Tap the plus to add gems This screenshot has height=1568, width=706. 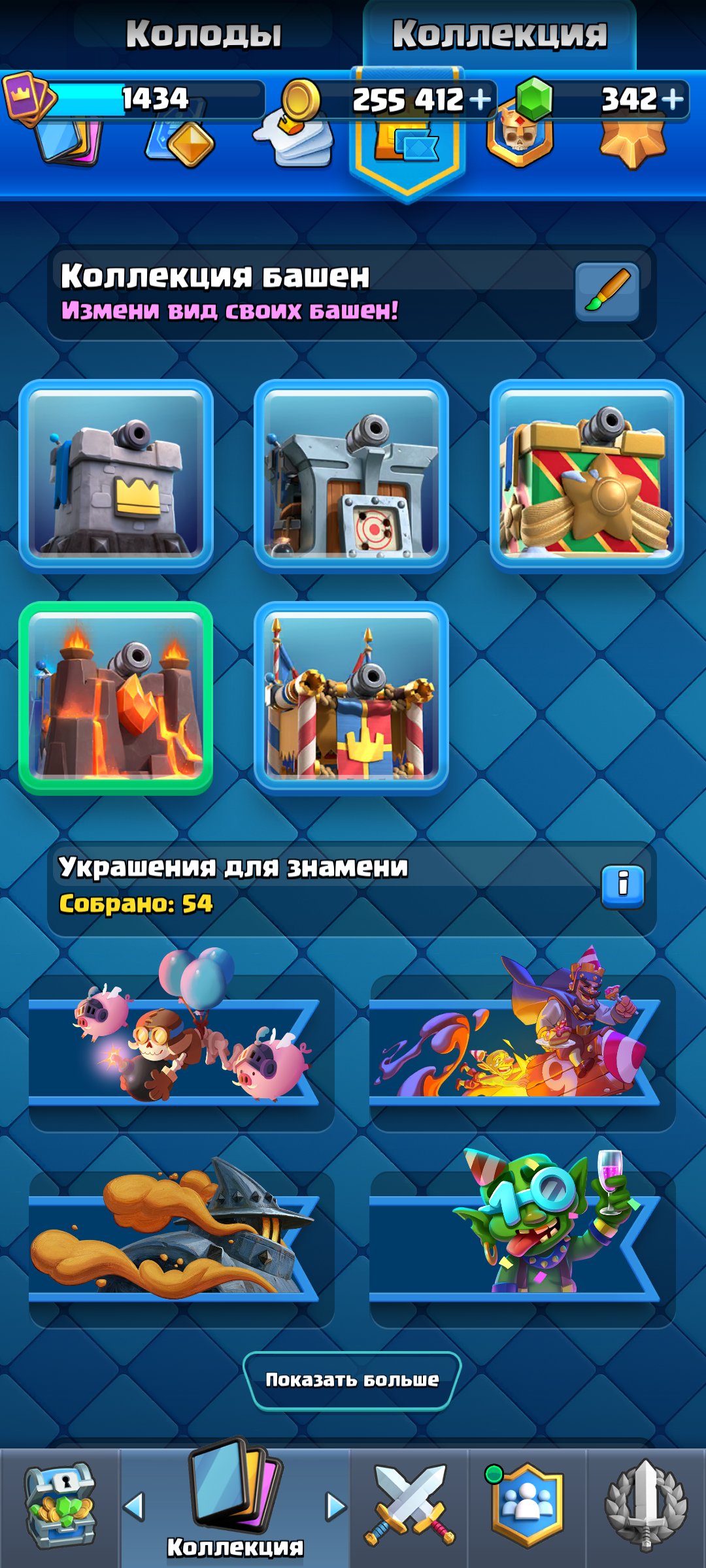(673, 99)
